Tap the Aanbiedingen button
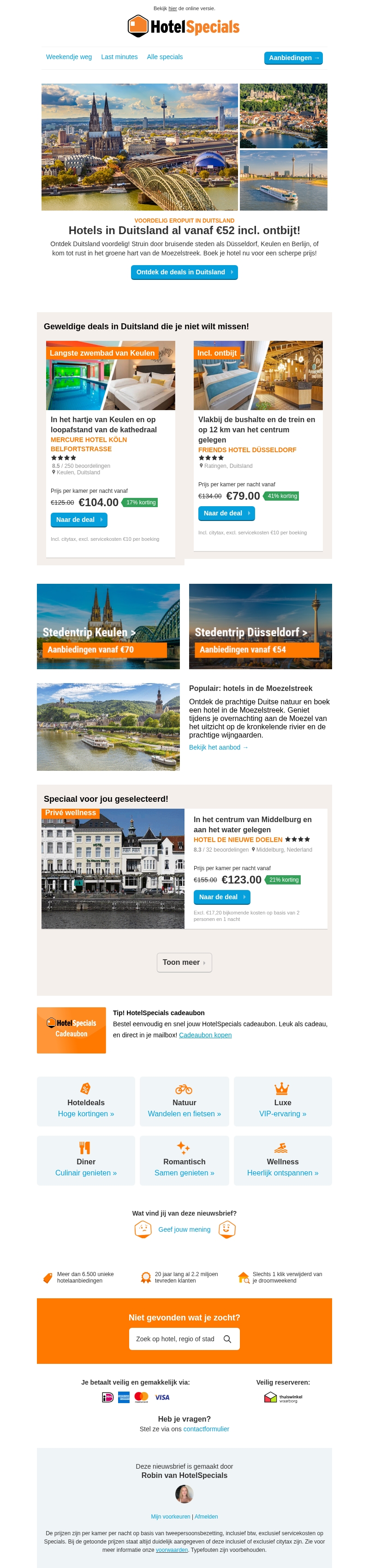The image size is (369, 1568). click(293, 58)
